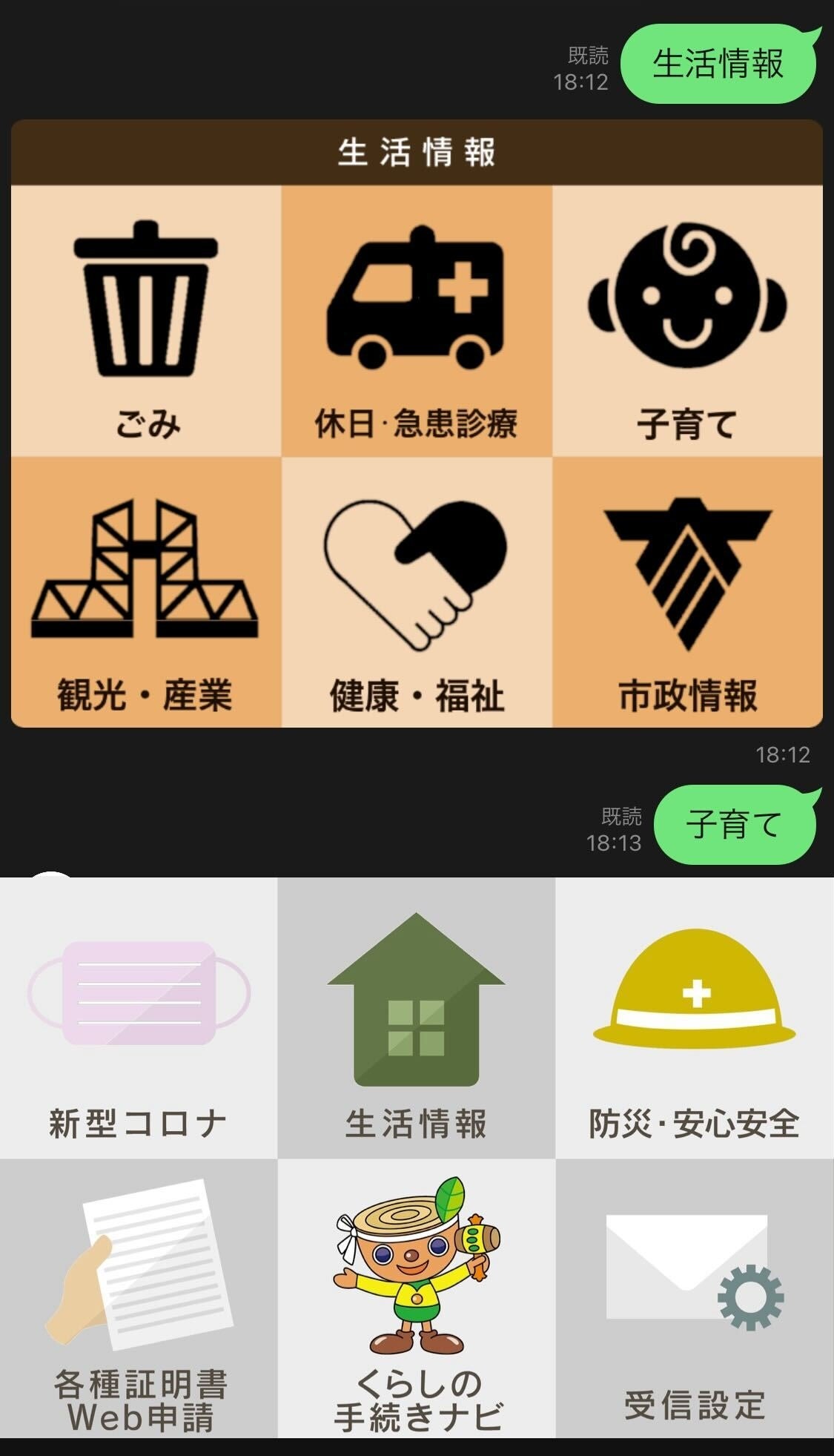Open くらしの手続きナビ procedures guide
The height and width of the screenshot is (1456, 834).
click(417, 1298)
